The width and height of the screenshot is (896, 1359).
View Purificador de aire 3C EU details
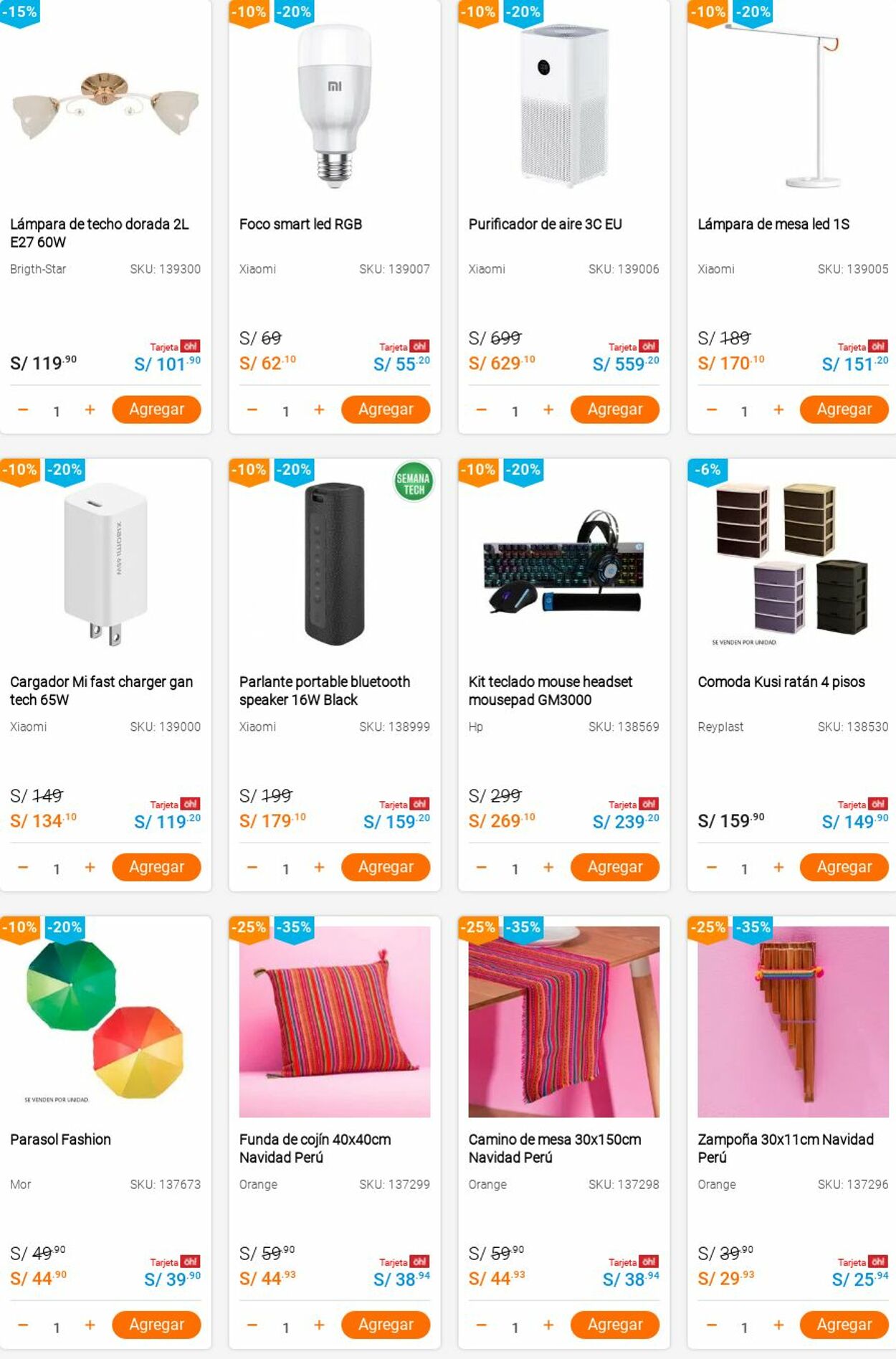pos(545,224)
